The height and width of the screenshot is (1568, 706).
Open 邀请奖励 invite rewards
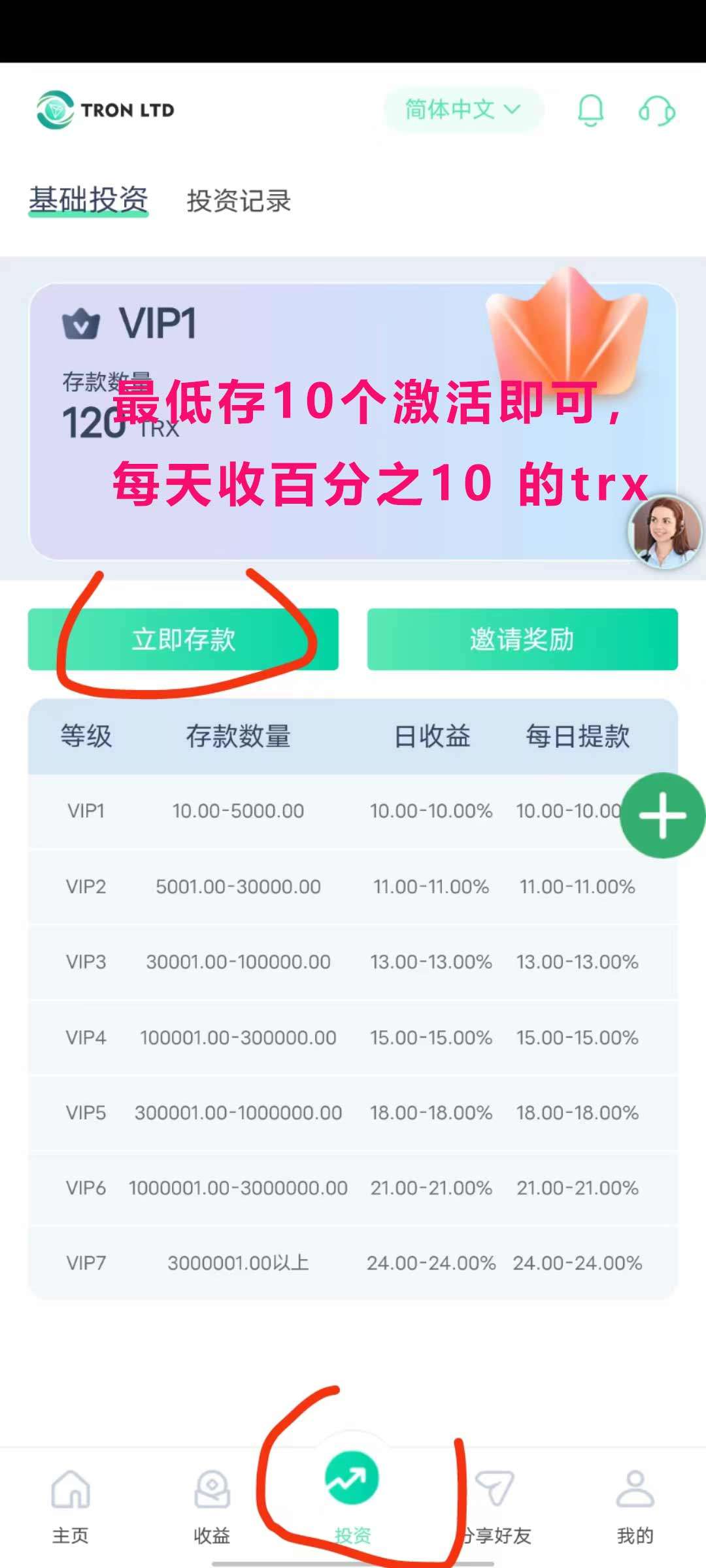tap(522, 639)
